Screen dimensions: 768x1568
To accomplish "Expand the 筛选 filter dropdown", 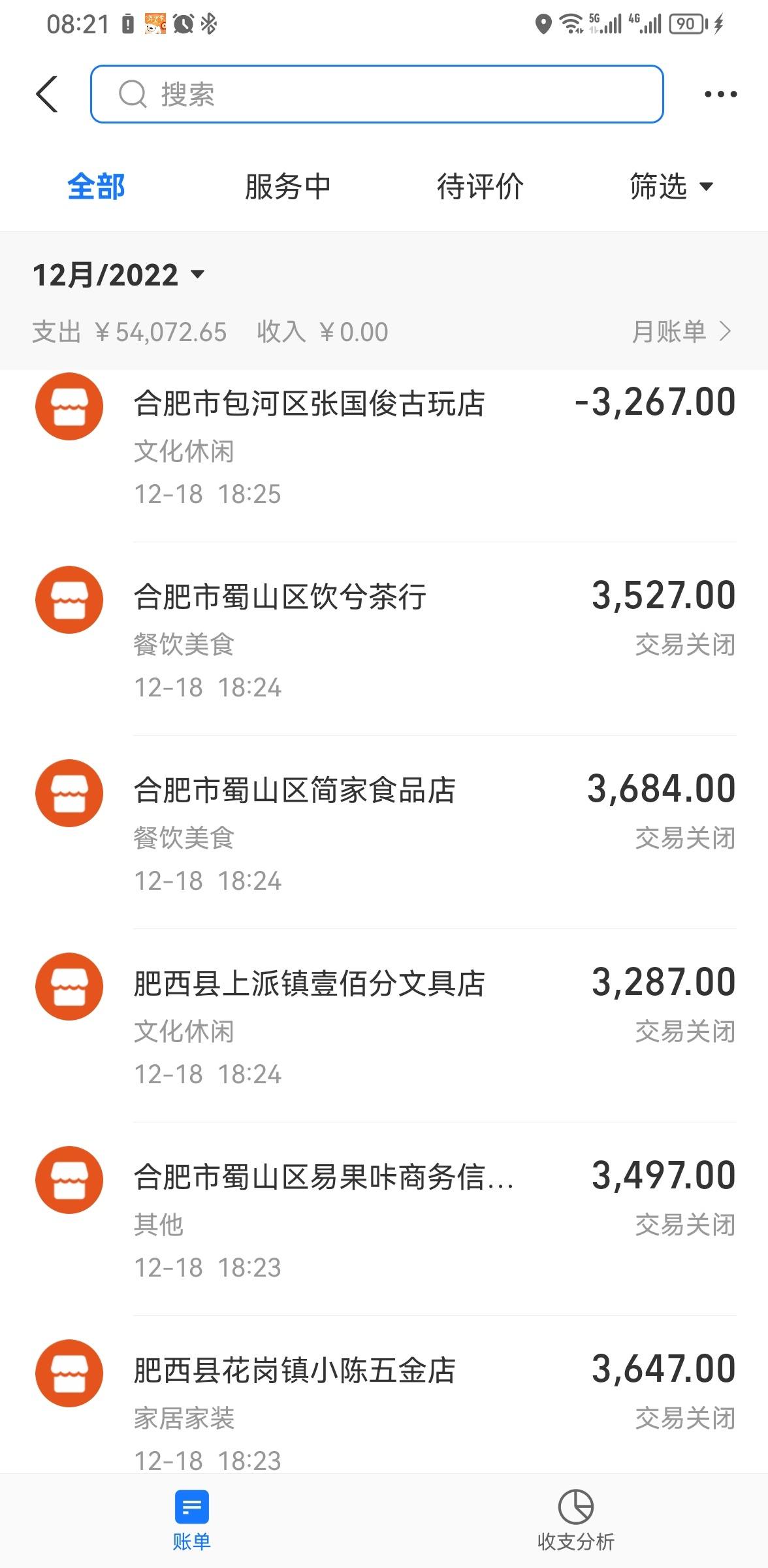I will tap(671, 187).
